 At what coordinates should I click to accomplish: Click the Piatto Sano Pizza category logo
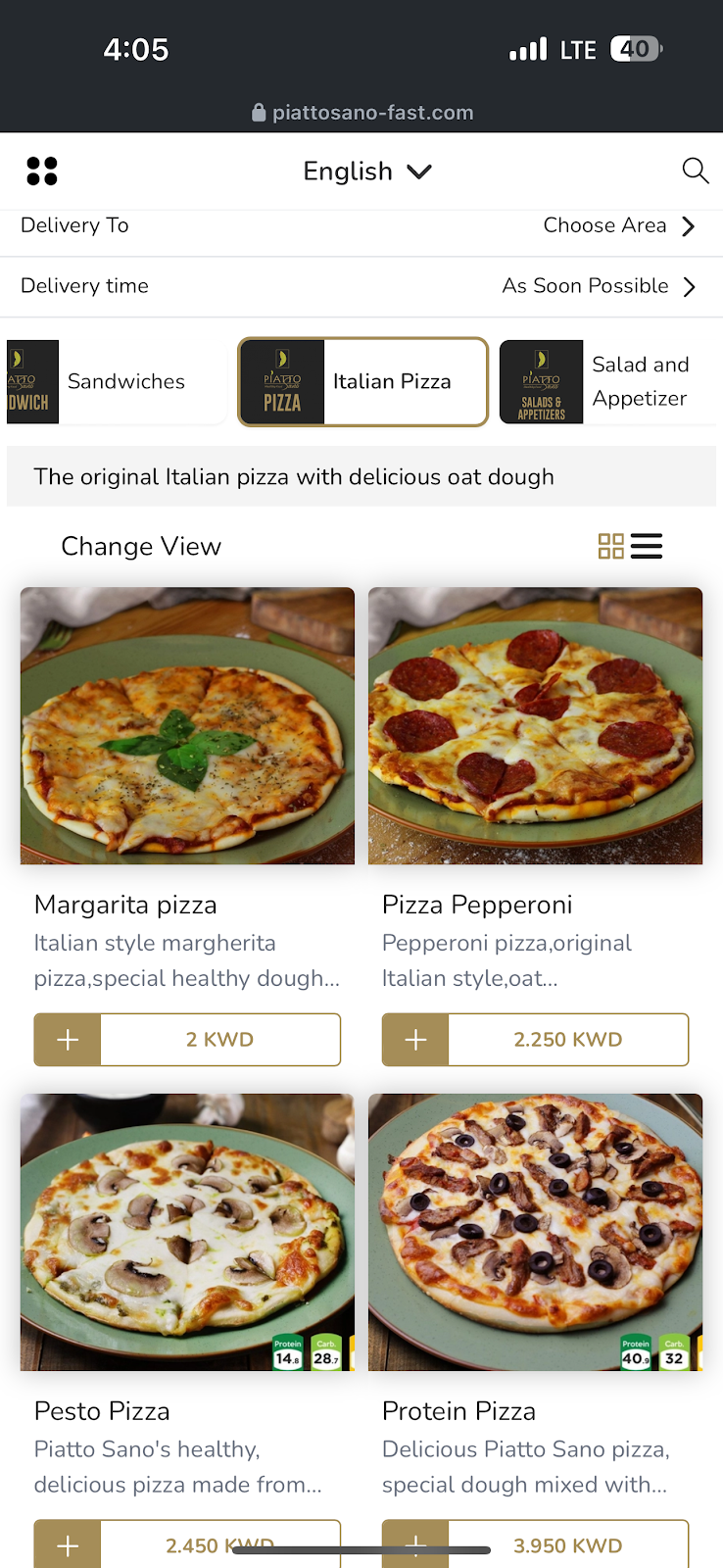(281, 381)
